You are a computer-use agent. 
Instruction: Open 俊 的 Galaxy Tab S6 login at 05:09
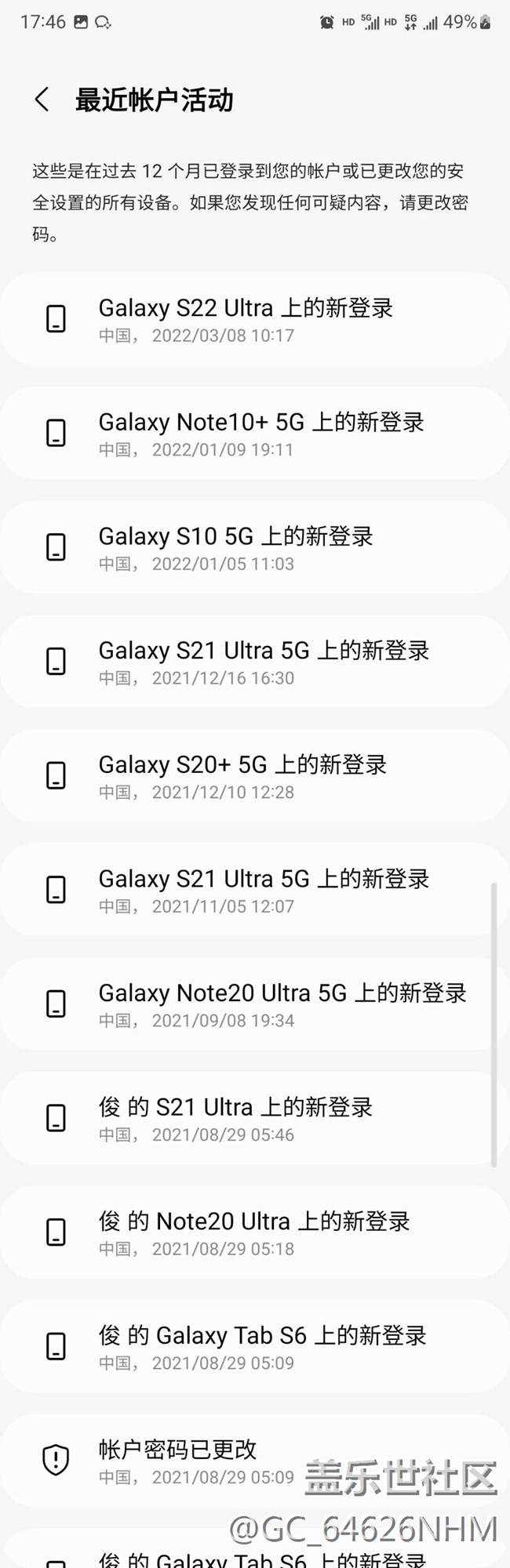point(254,1346)
